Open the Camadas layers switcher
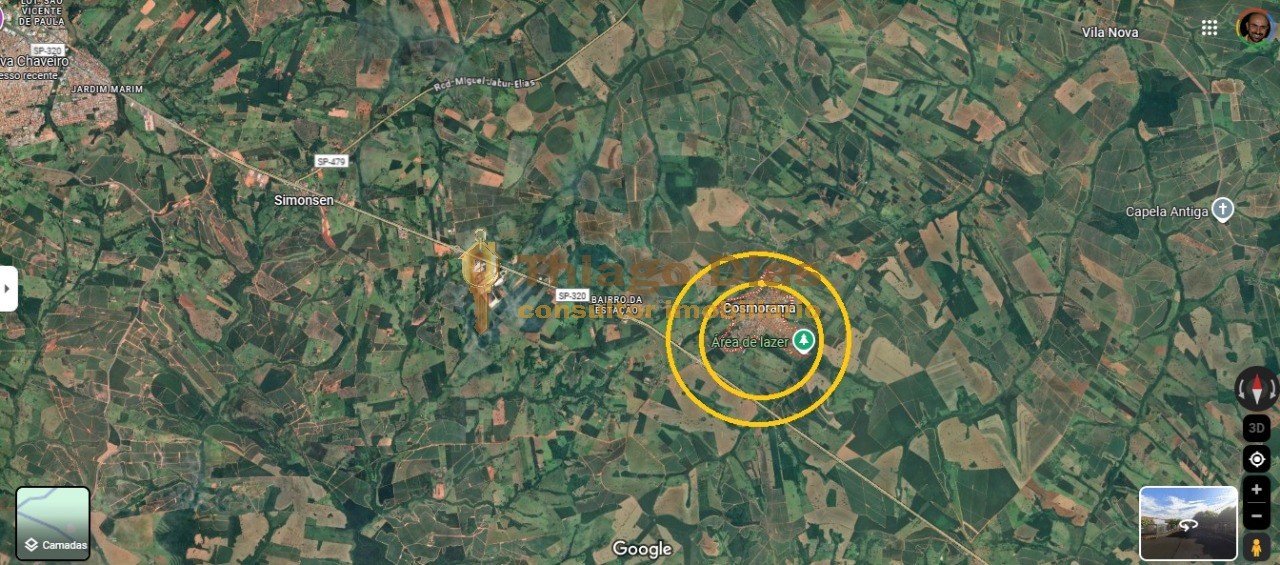The image size is (1280, 565). pos(53,523)
